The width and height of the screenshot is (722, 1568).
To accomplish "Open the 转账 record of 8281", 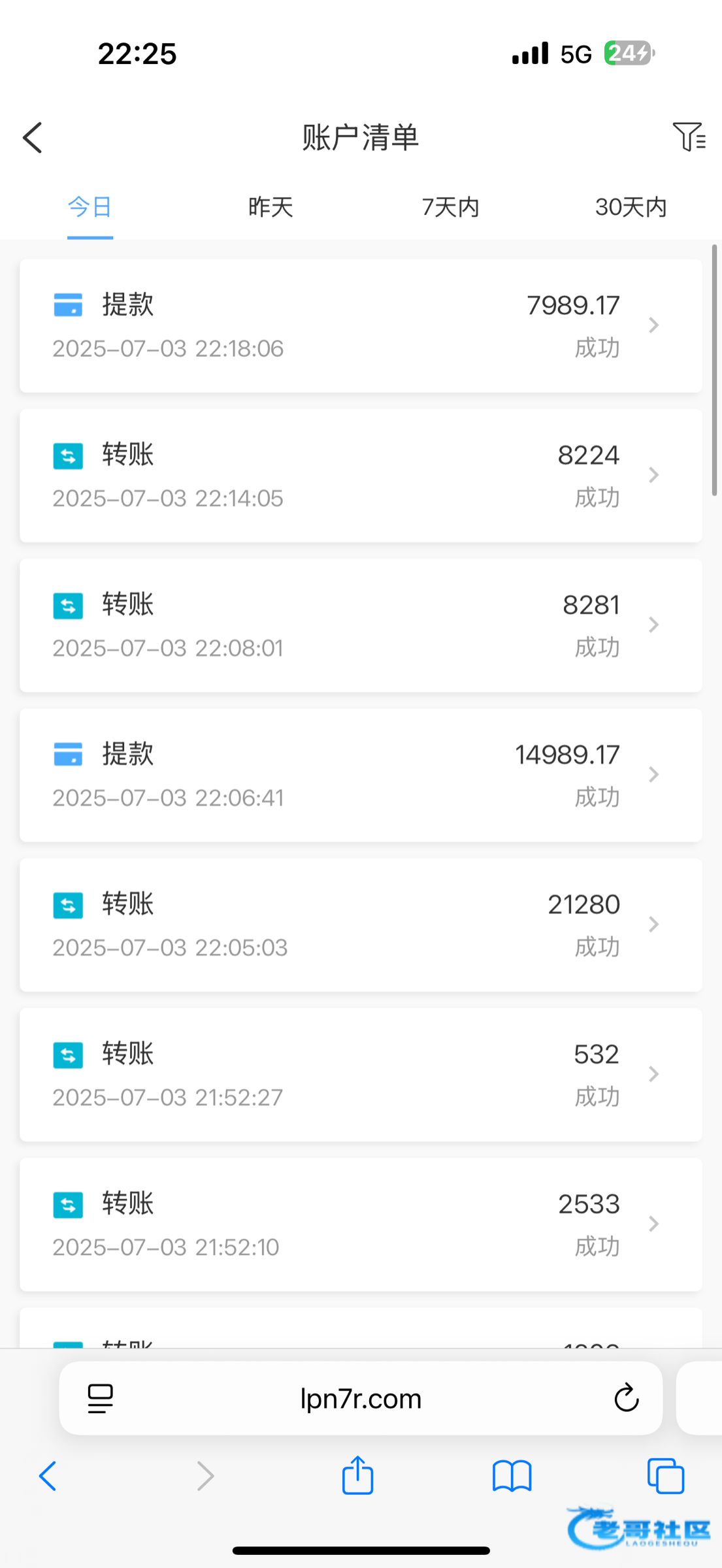I will pyautogui.click(x=361, y=625).
